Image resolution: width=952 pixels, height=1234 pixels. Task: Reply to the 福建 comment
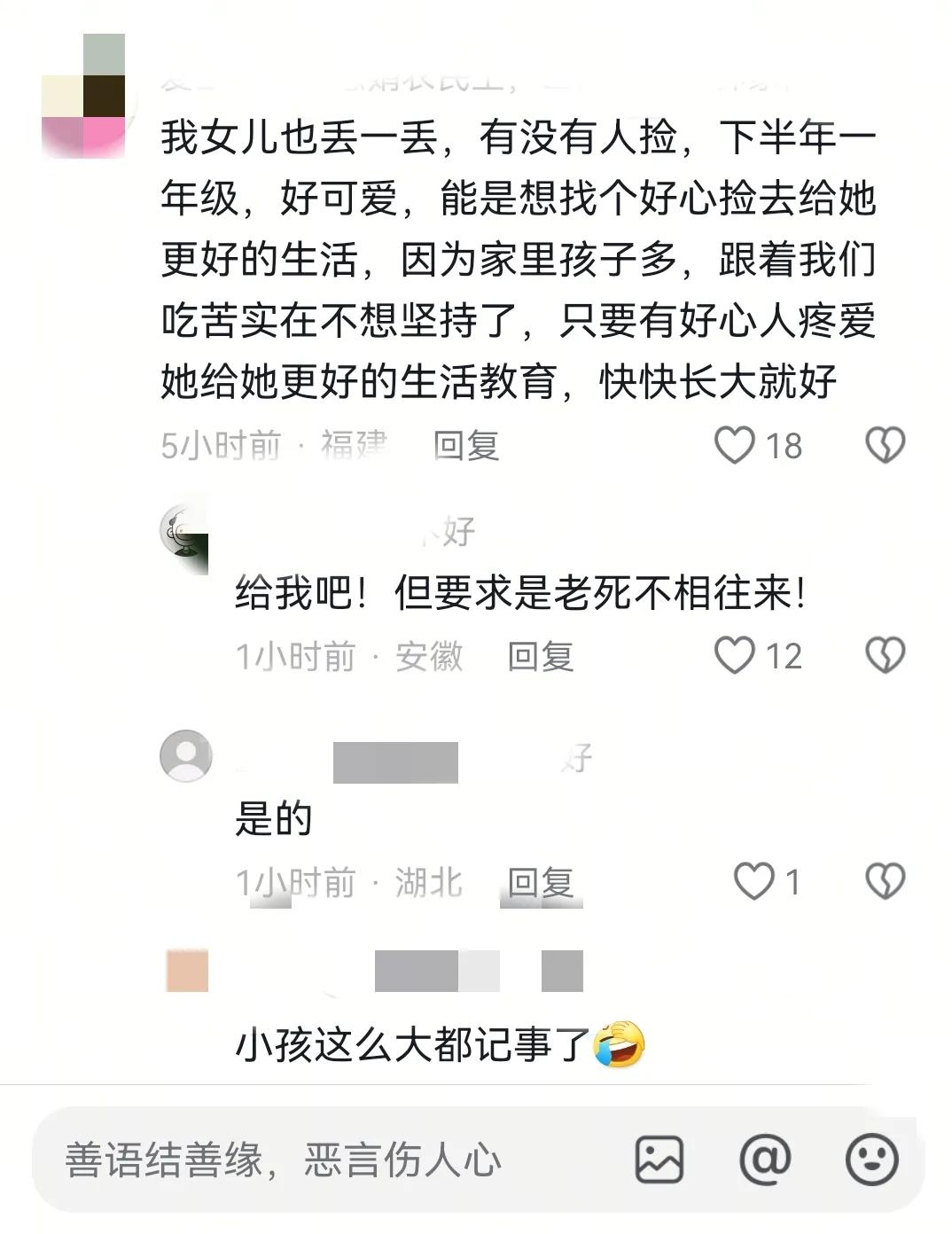click(x=466, y=445)
